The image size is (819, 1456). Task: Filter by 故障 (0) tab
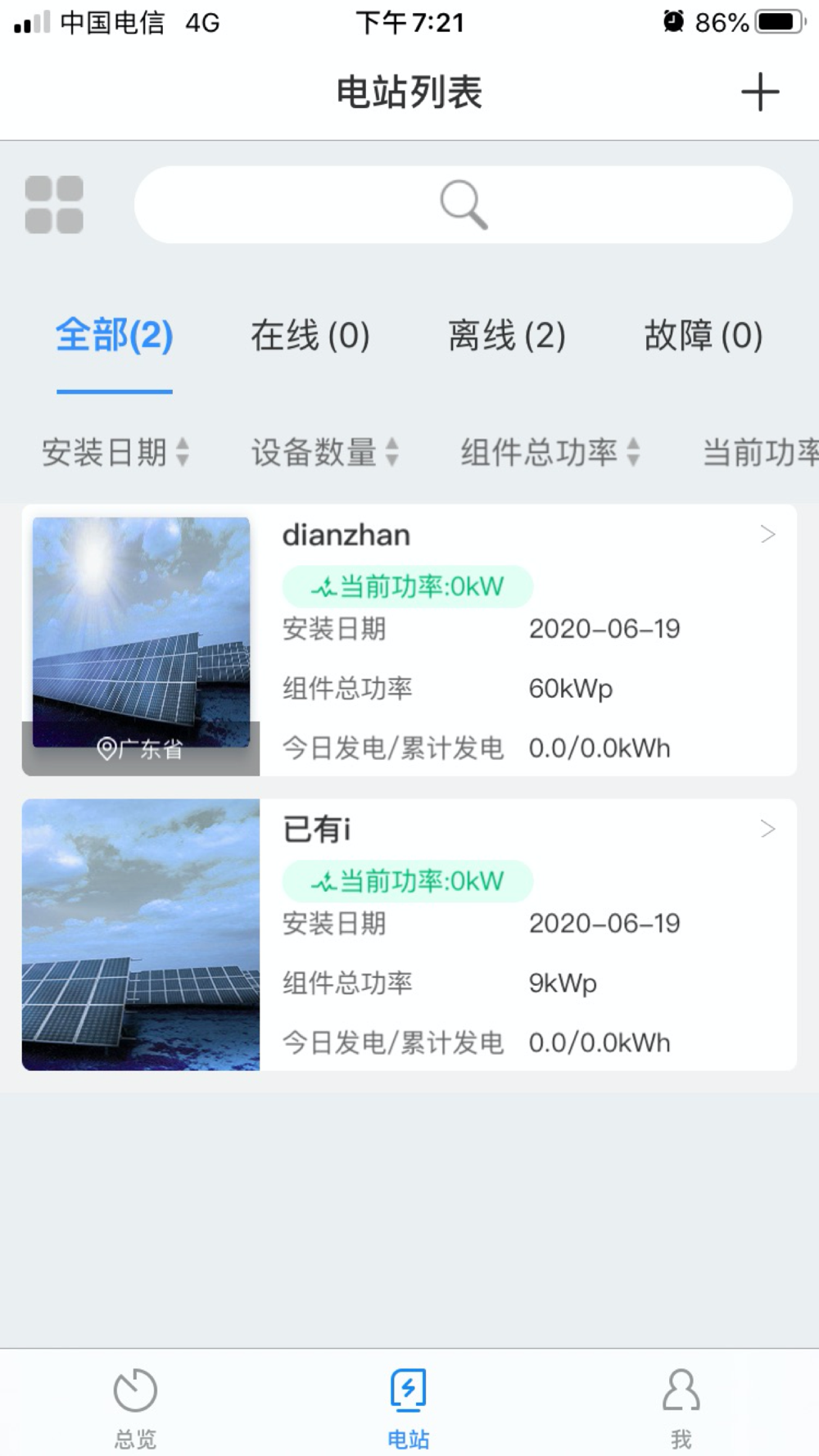coord(704,336)
